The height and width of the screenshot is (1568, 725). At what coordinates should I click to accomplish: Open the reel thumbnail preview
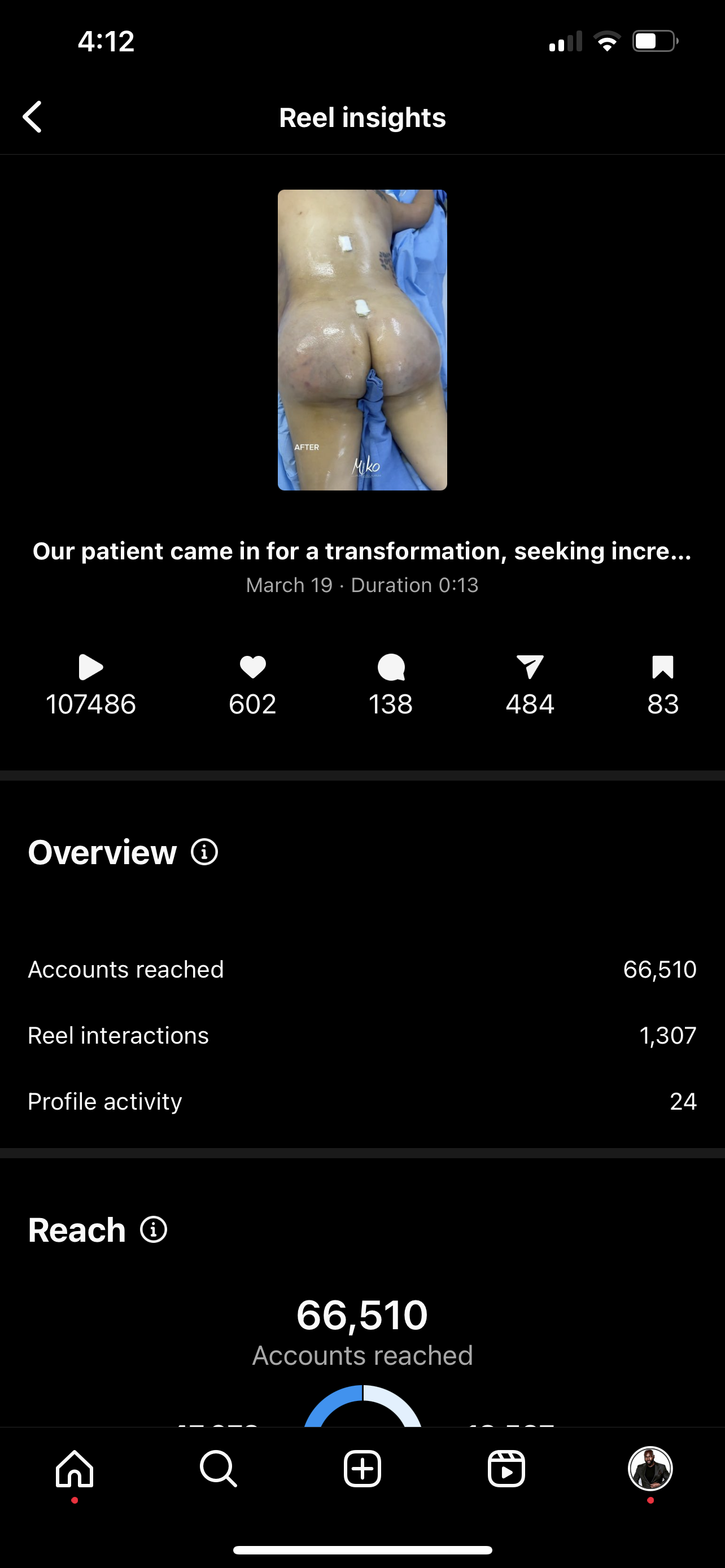pos(362,340)
